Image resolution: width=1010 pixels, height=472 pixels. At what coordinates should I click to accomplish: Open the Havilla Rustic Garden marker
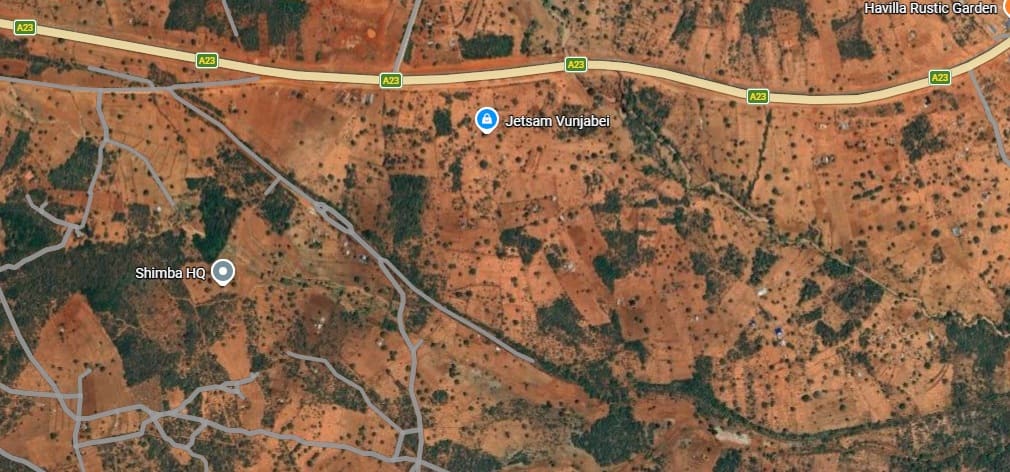pyautogui.click(x=1004, y=8)
